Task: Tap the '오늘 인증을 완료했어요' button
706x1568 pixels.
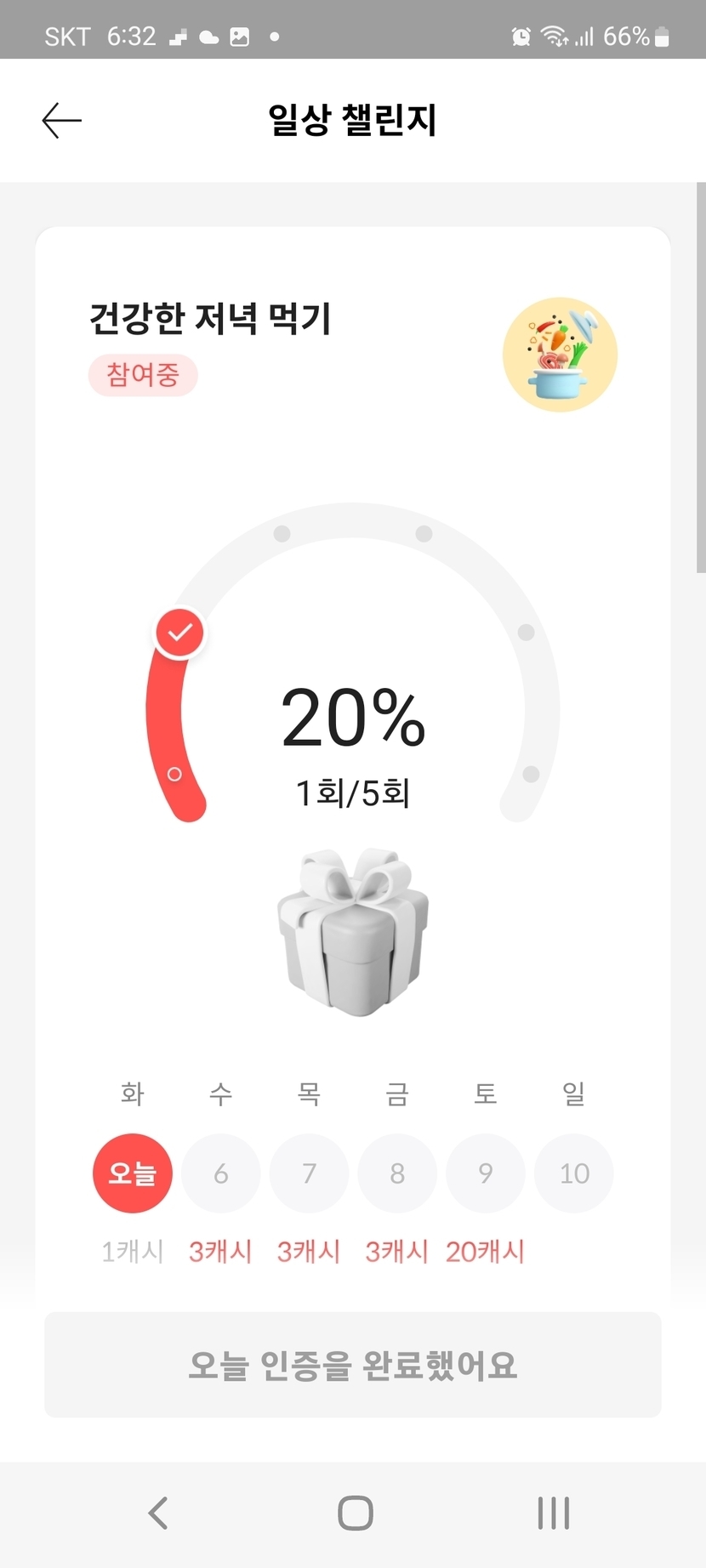Action: (x=353, y=1365)
